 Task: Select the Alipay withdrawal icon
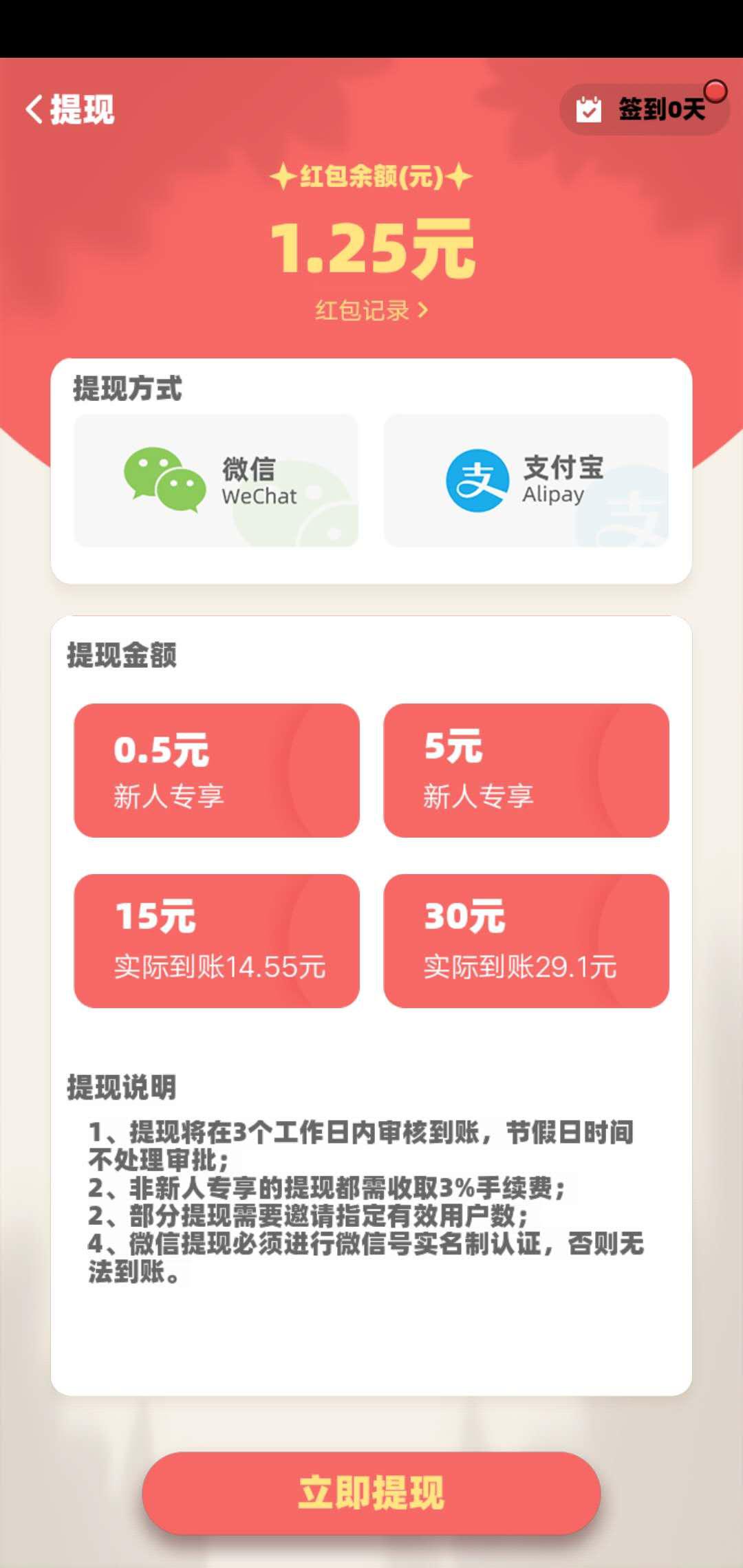coord(526,479)
